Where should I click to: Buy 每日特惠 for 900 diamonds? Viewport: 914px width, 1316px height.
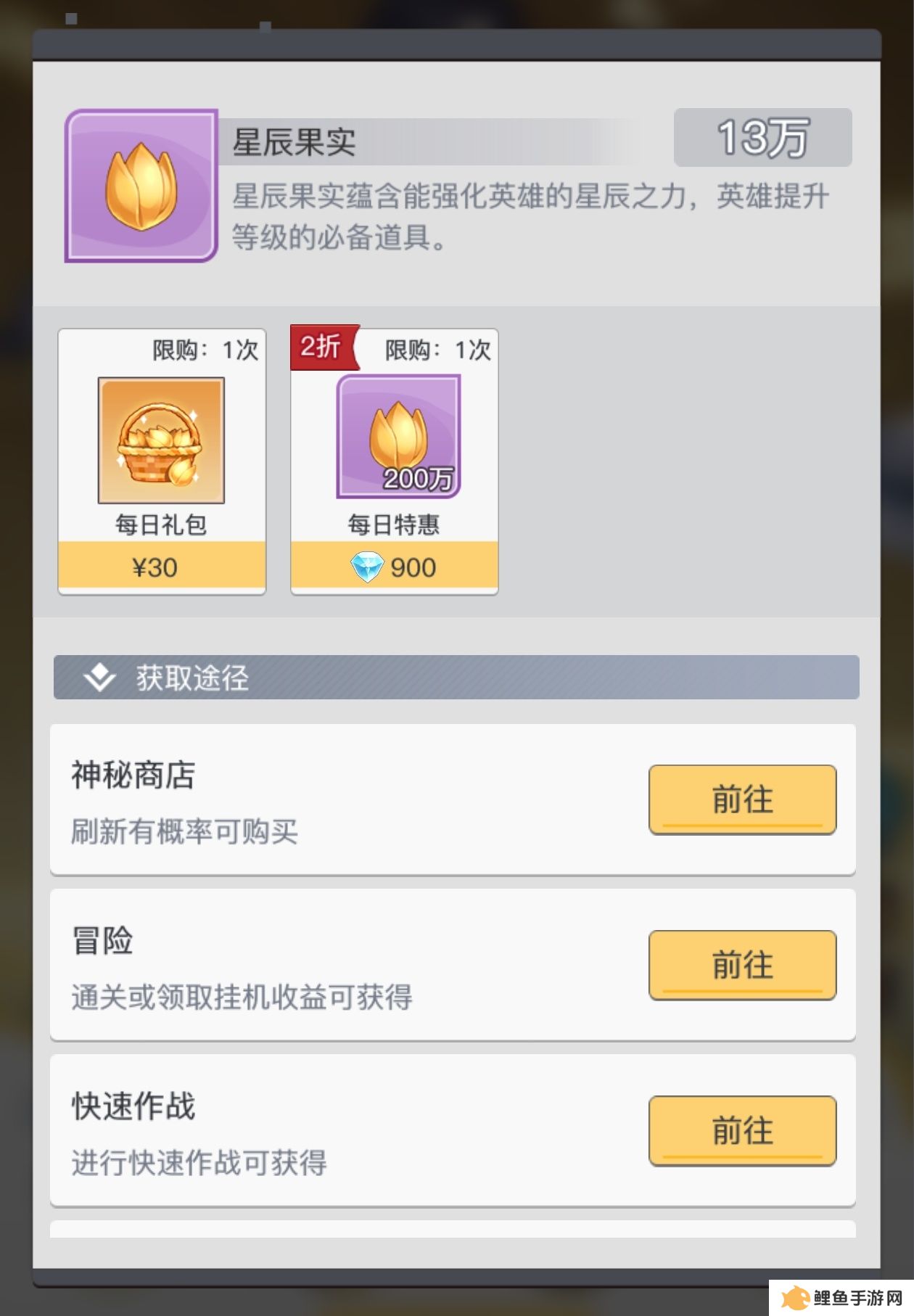[x=394, y=565]
